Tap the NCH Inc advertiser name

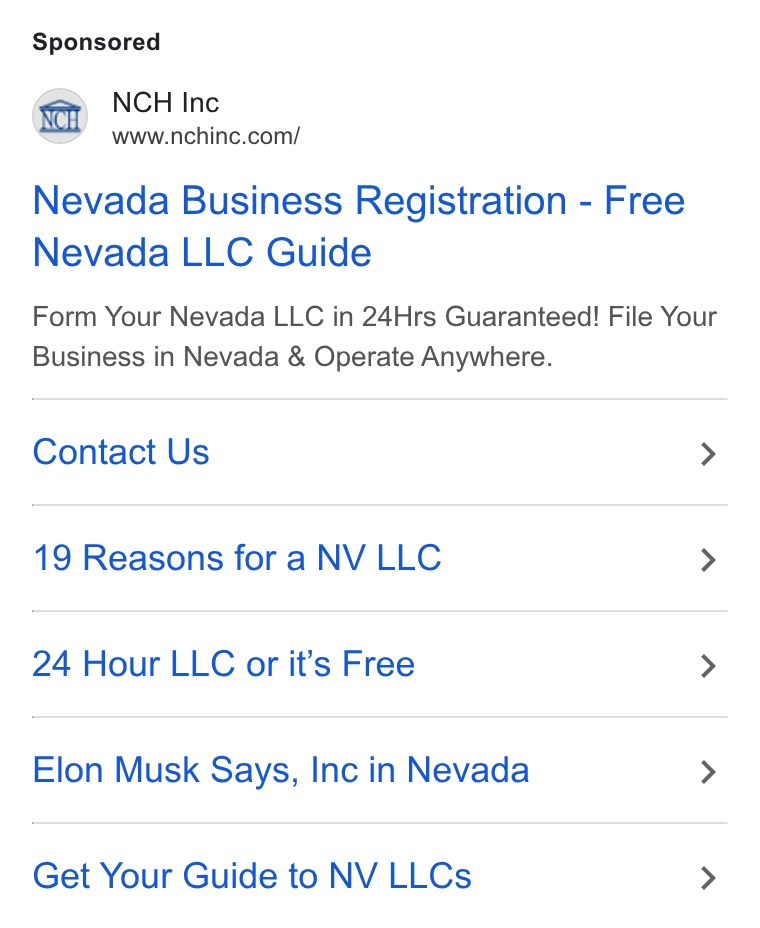click(x=166, y=102)
